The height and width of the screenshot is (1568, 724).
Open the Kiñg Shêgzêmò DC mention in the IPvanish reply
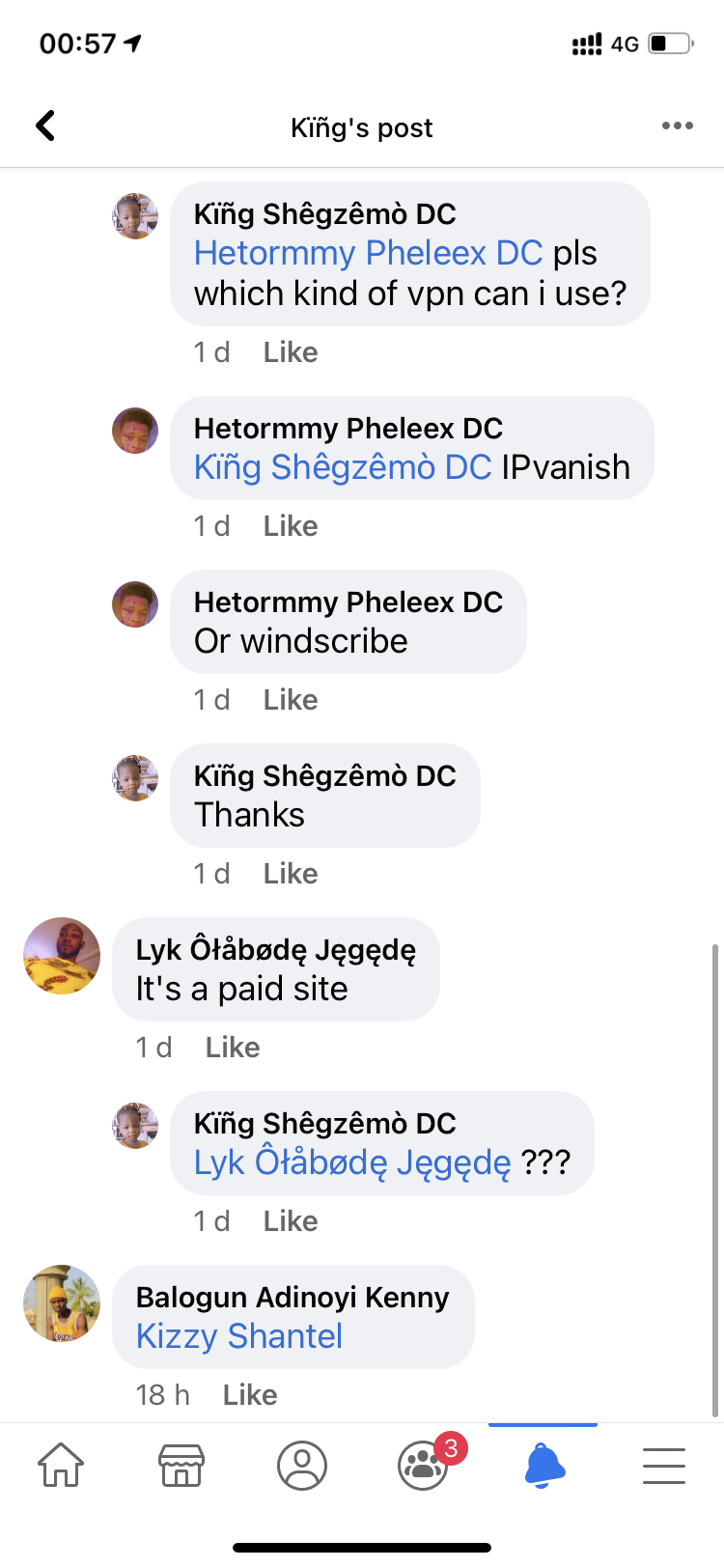[x=343, y=467]
